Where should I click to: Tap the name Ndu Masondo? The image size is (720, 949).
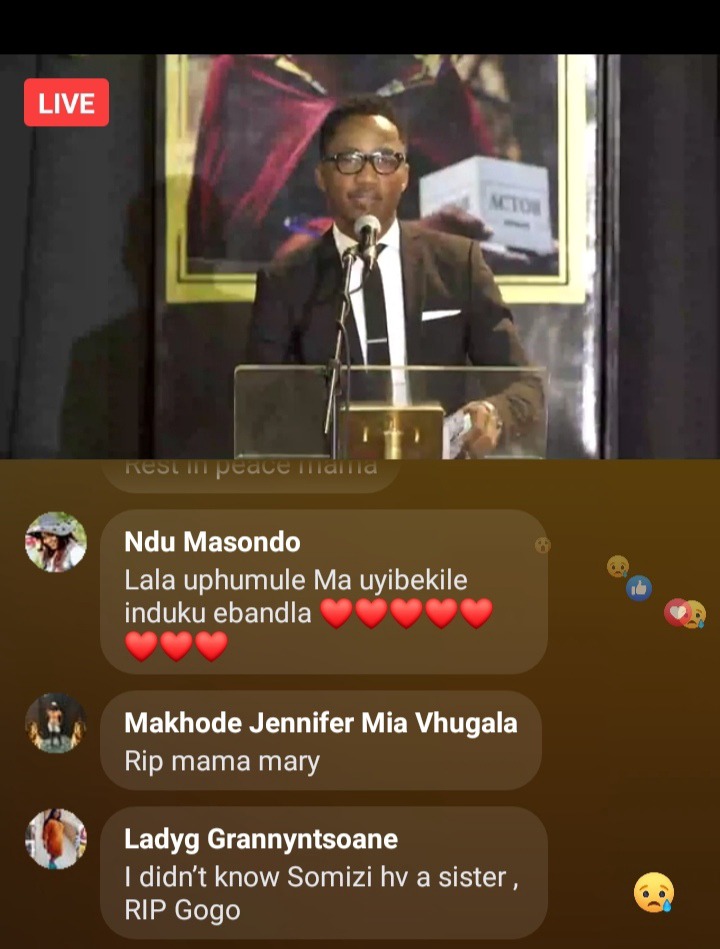click(x=212, y=542)
